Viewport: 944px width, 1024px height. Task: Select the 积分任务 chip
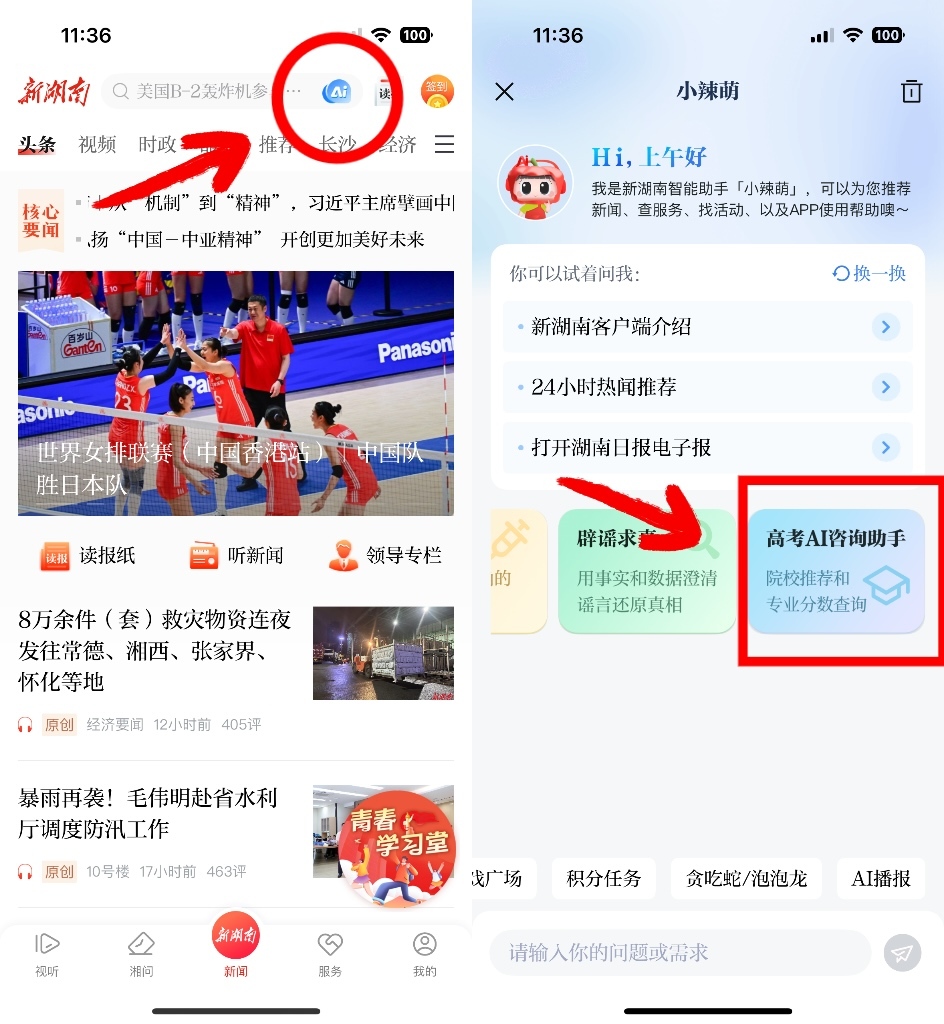[x=604, y=879]
